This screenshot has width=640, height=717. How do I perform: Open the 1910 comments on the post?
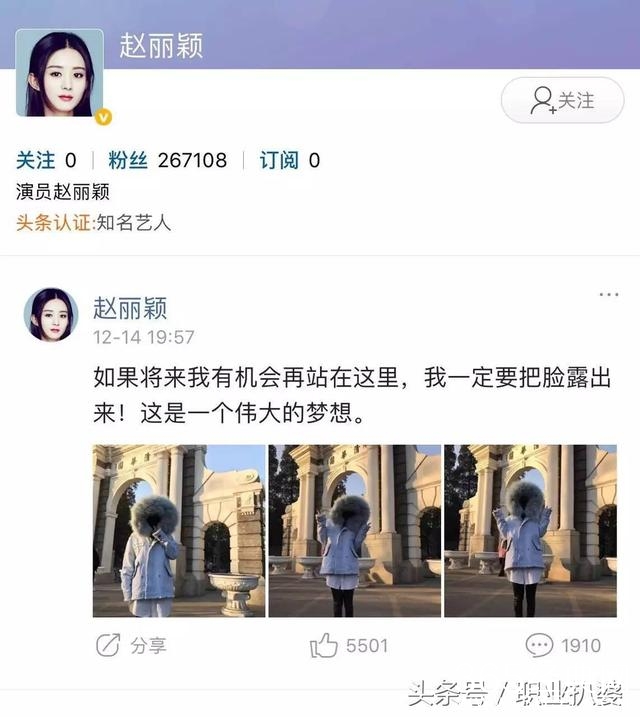[566, 645]
